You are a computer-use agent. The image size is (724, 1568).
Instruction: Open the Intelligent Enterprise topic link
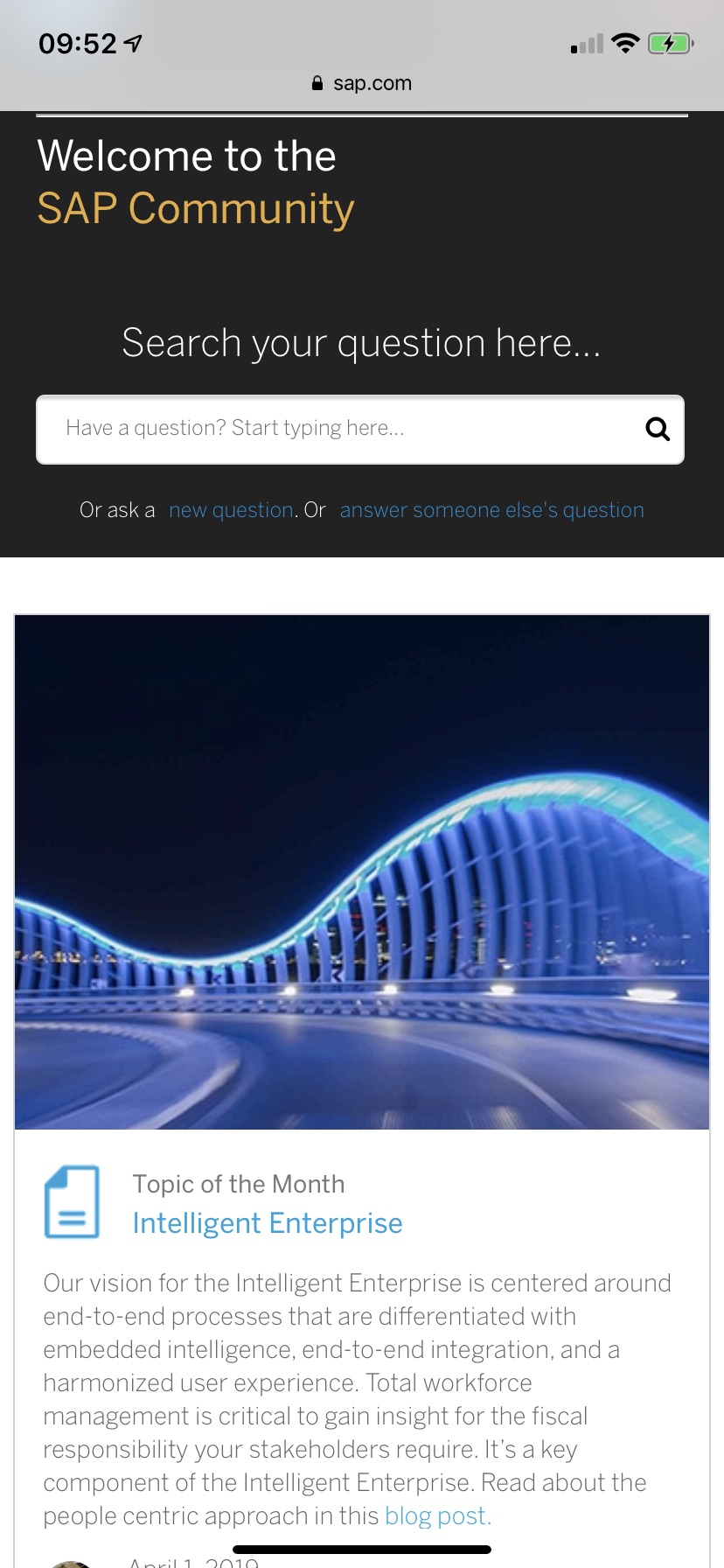pyautogui.click(x=268, y=1223)
